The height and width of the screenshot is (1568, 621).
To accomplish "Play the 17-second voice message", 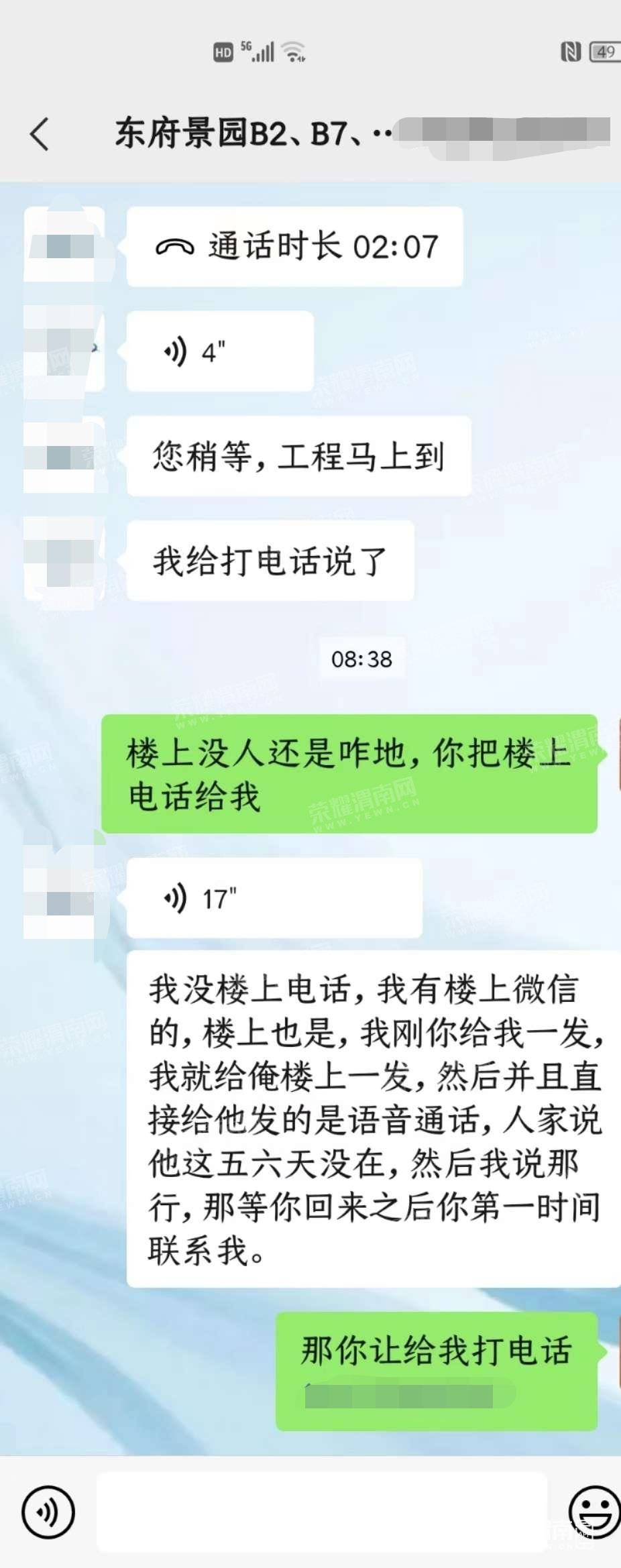I will (x=274, y=897).
